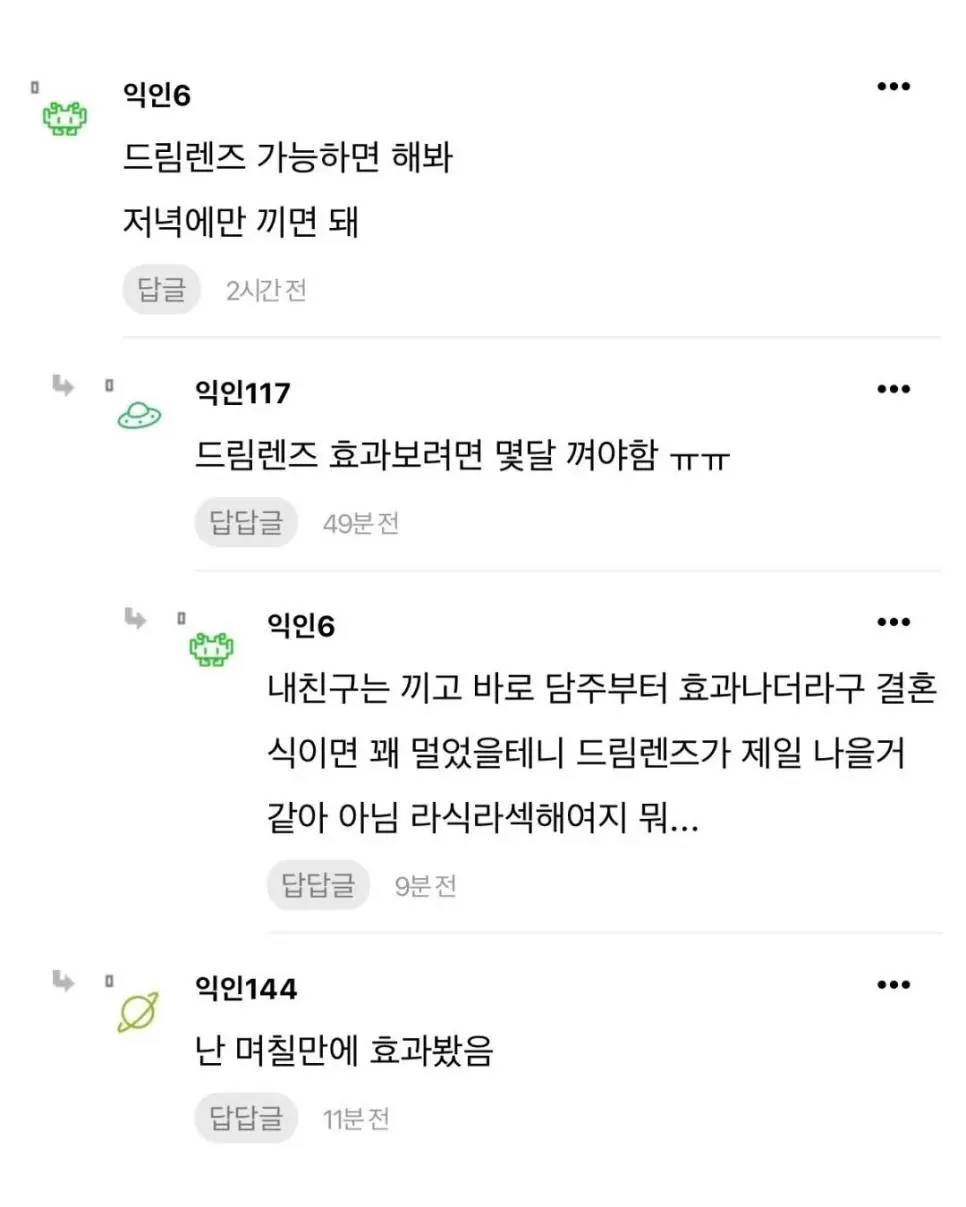
Task: Open overflow menu on 익인6's nested reply
Action: 893,622
